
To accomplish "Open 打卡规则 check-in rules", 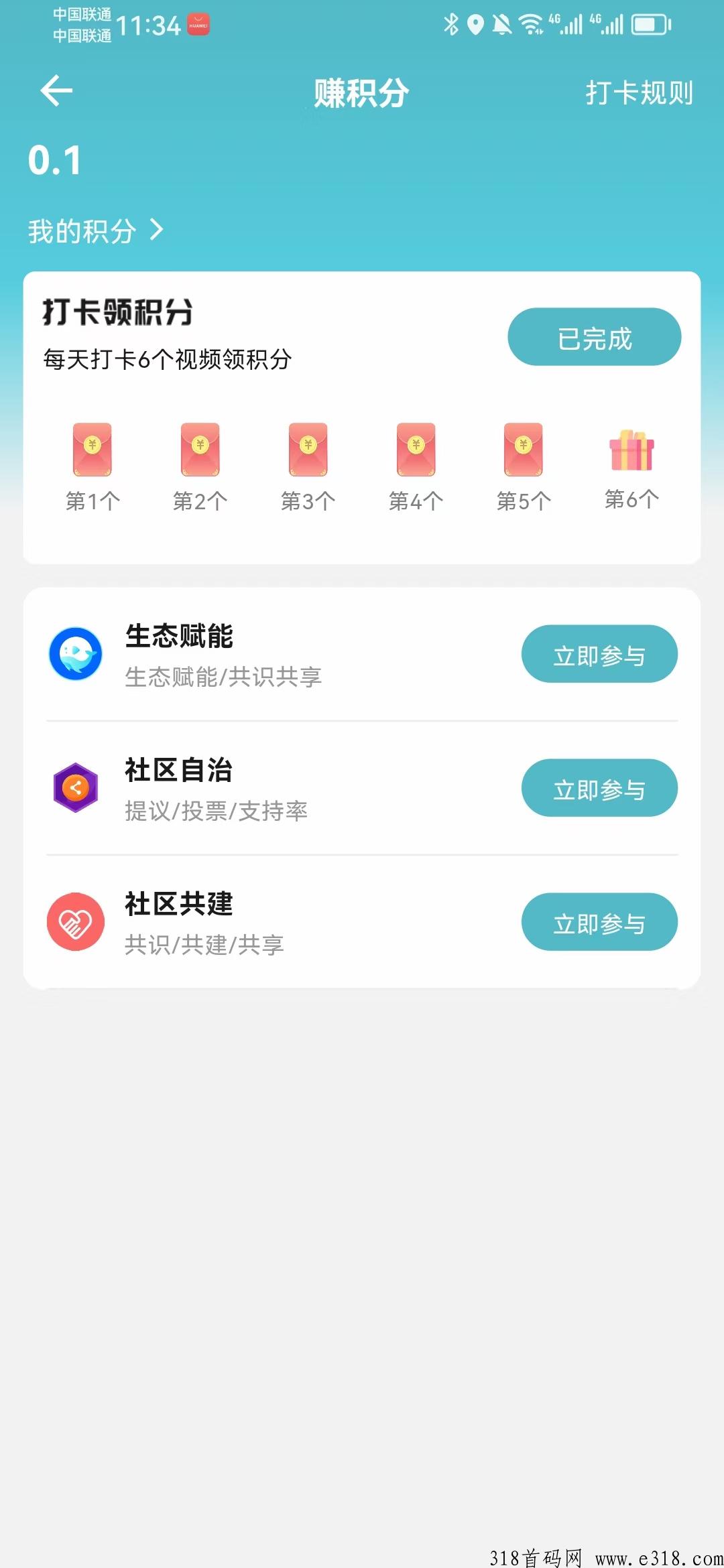I will click(x=639, y=92).
